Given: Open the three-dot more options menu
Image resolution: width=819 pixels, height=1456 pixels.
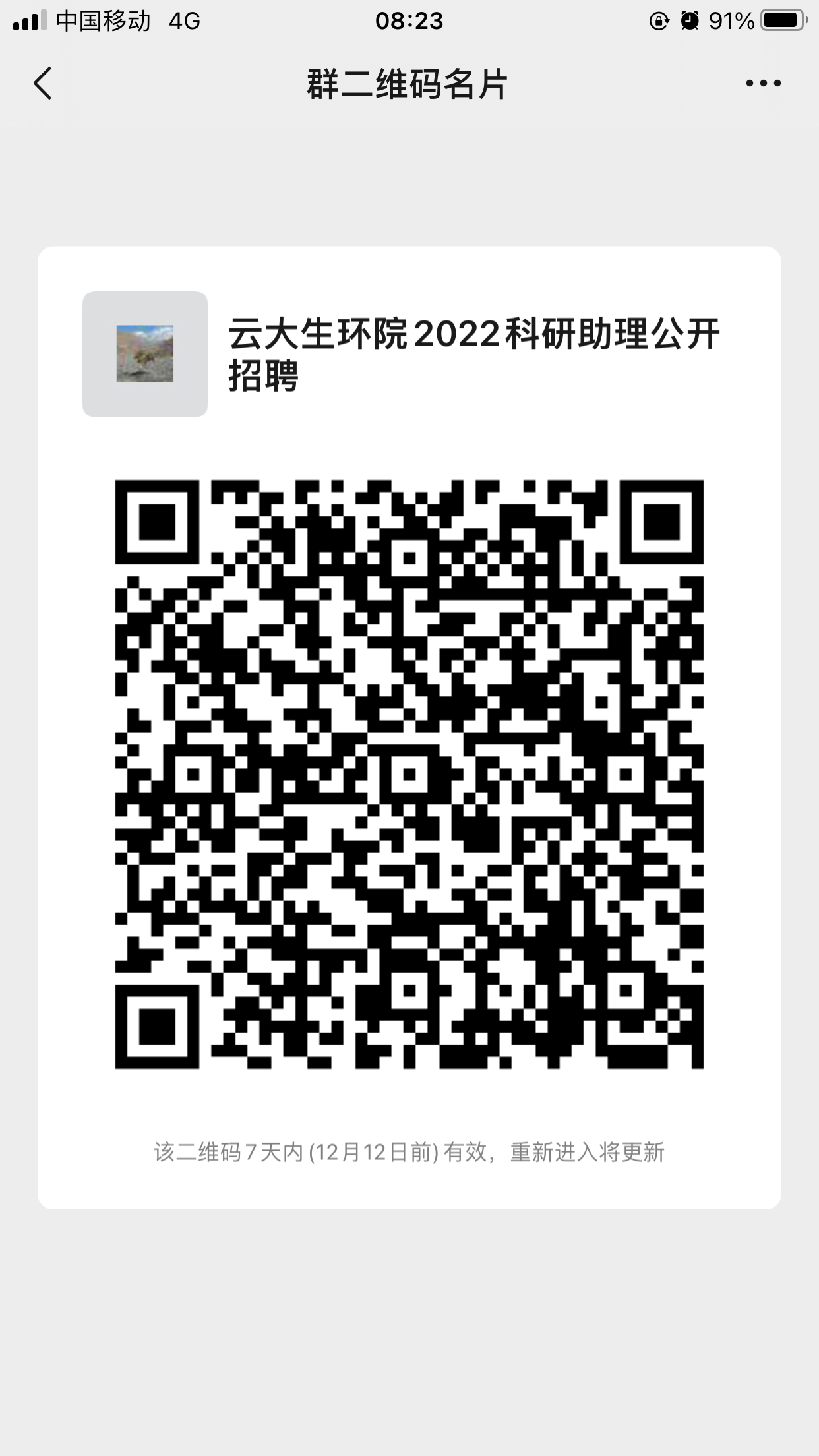Looking at the screenshot, I should click(x=763, y=84).
